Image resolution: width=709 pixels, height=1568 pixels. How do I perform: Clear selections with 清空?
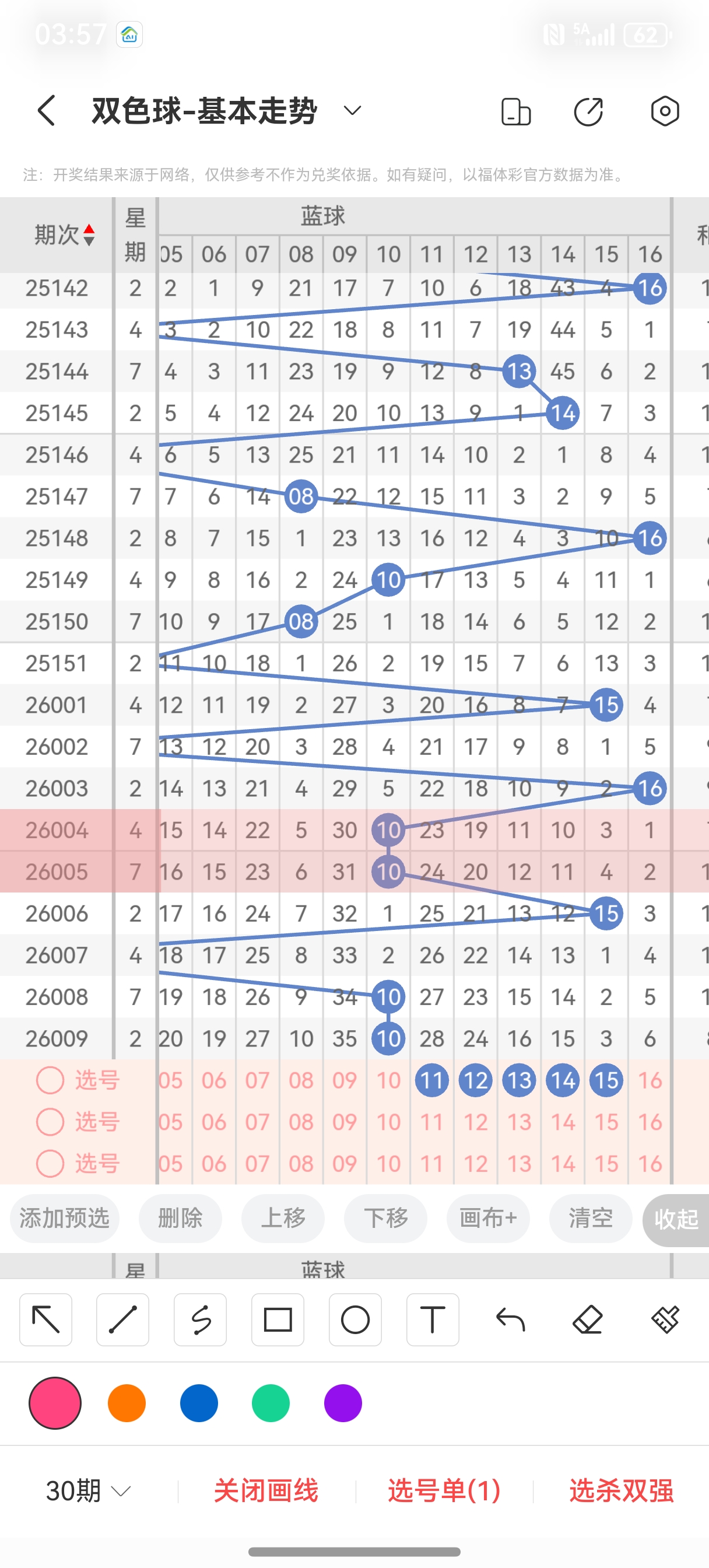590,1218
